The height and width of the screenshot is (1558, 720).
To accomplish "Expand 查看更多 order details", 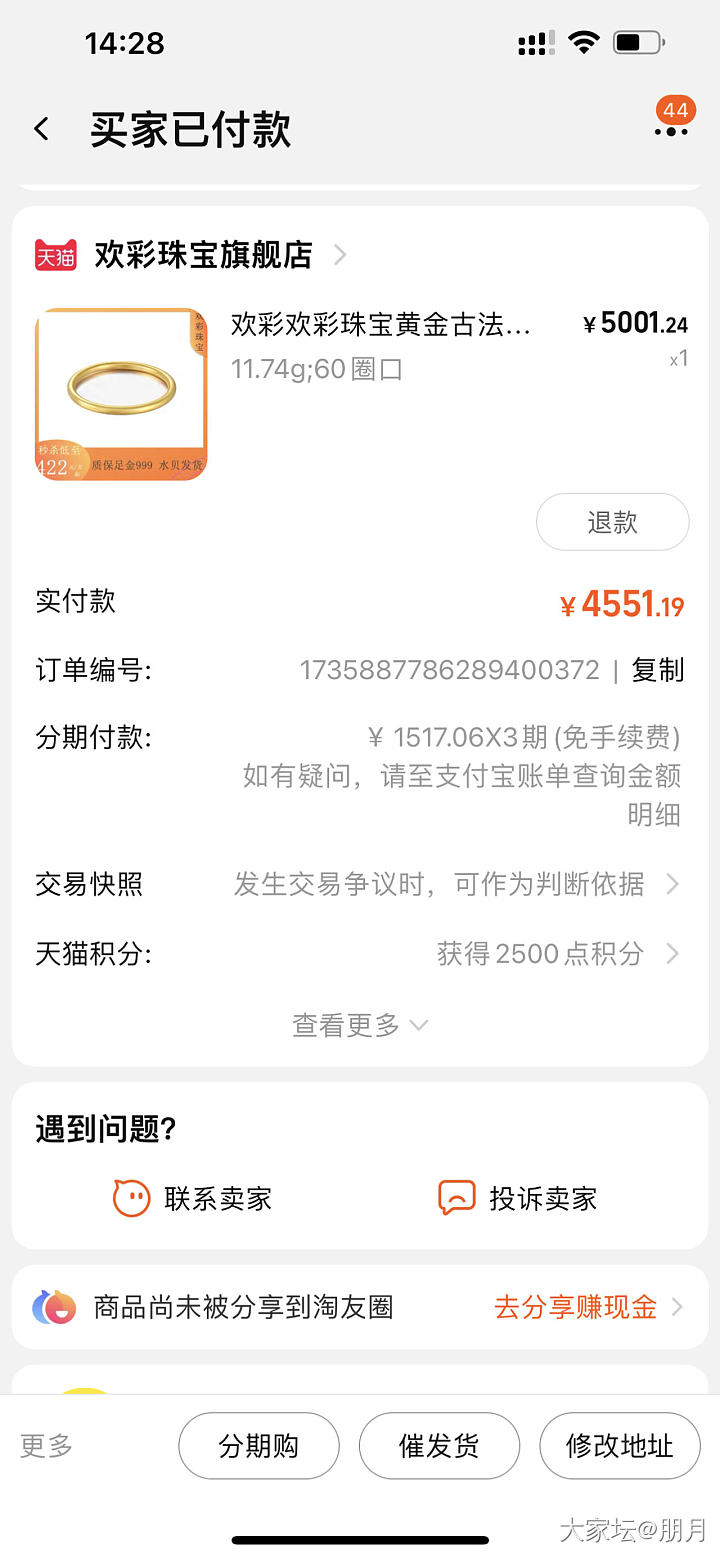I will click(x=359, y=1025).
